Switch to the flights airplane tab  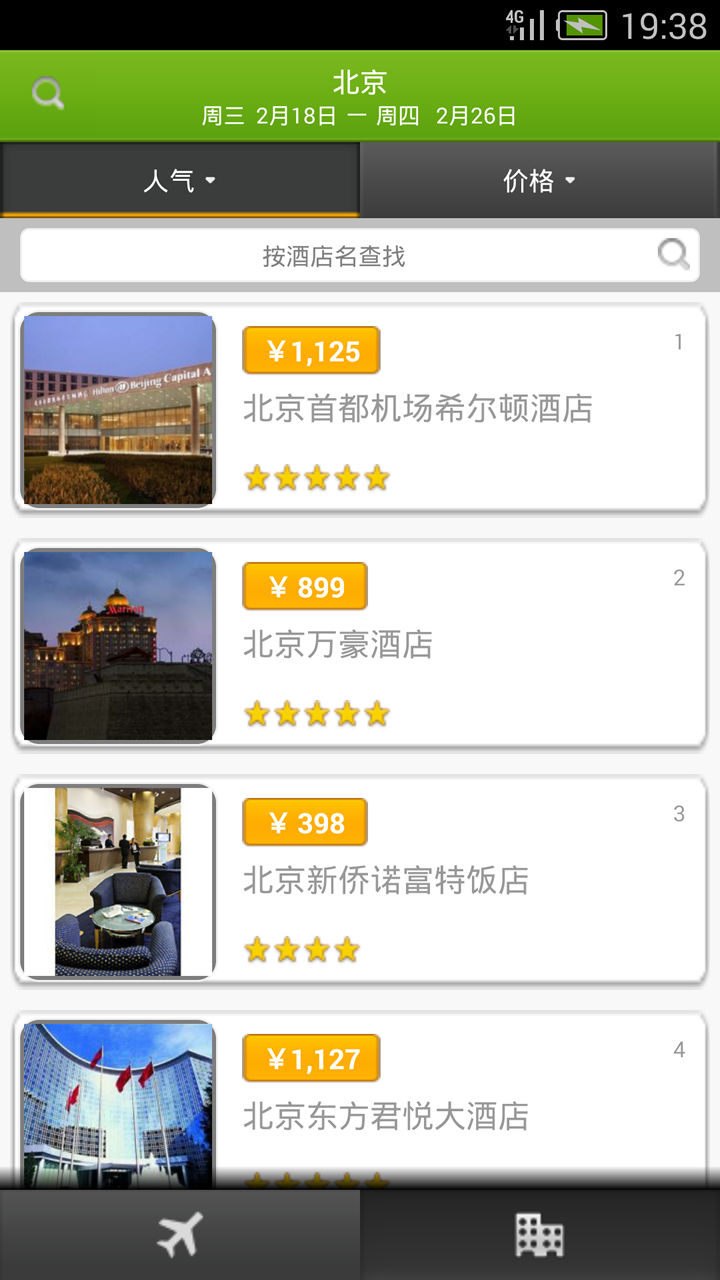(x=180, y=1235)
